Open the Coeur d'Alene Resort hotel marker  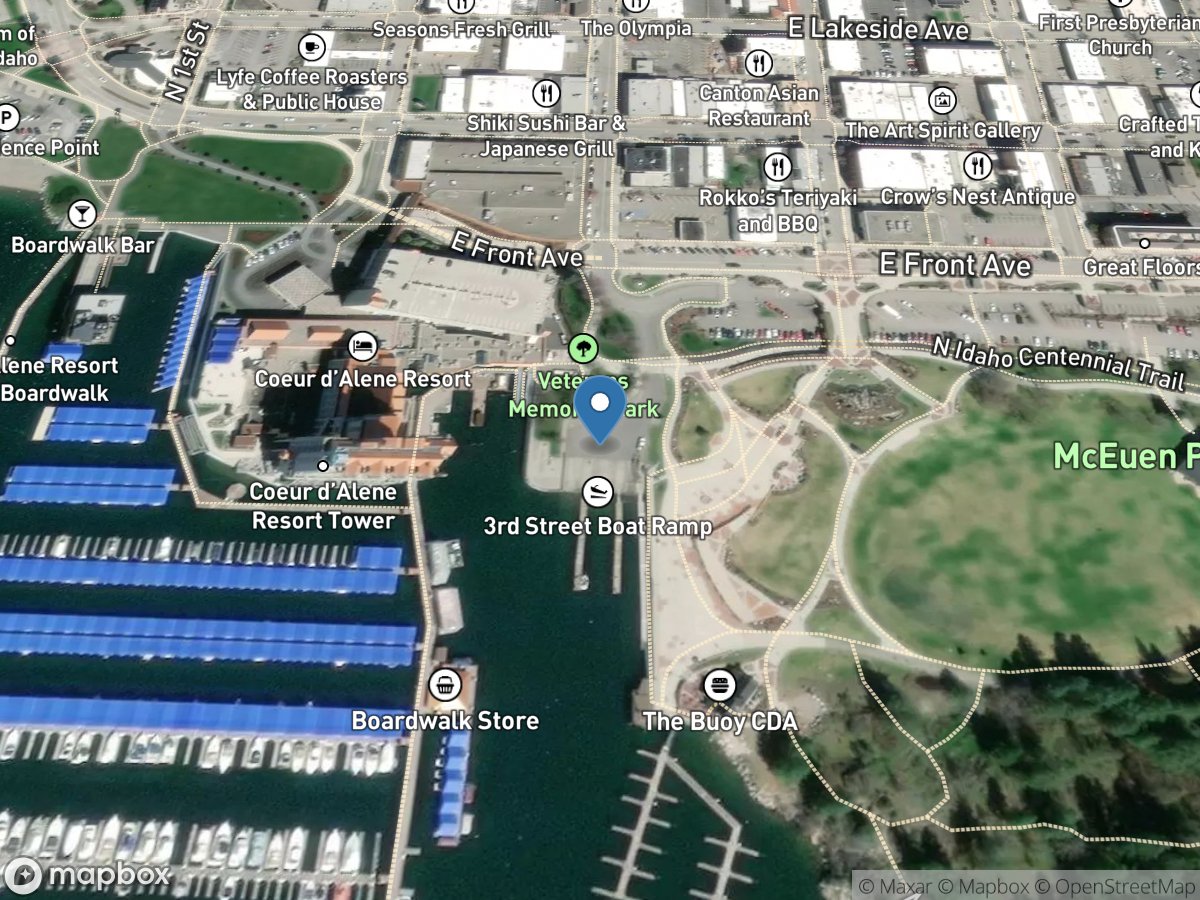362,347
